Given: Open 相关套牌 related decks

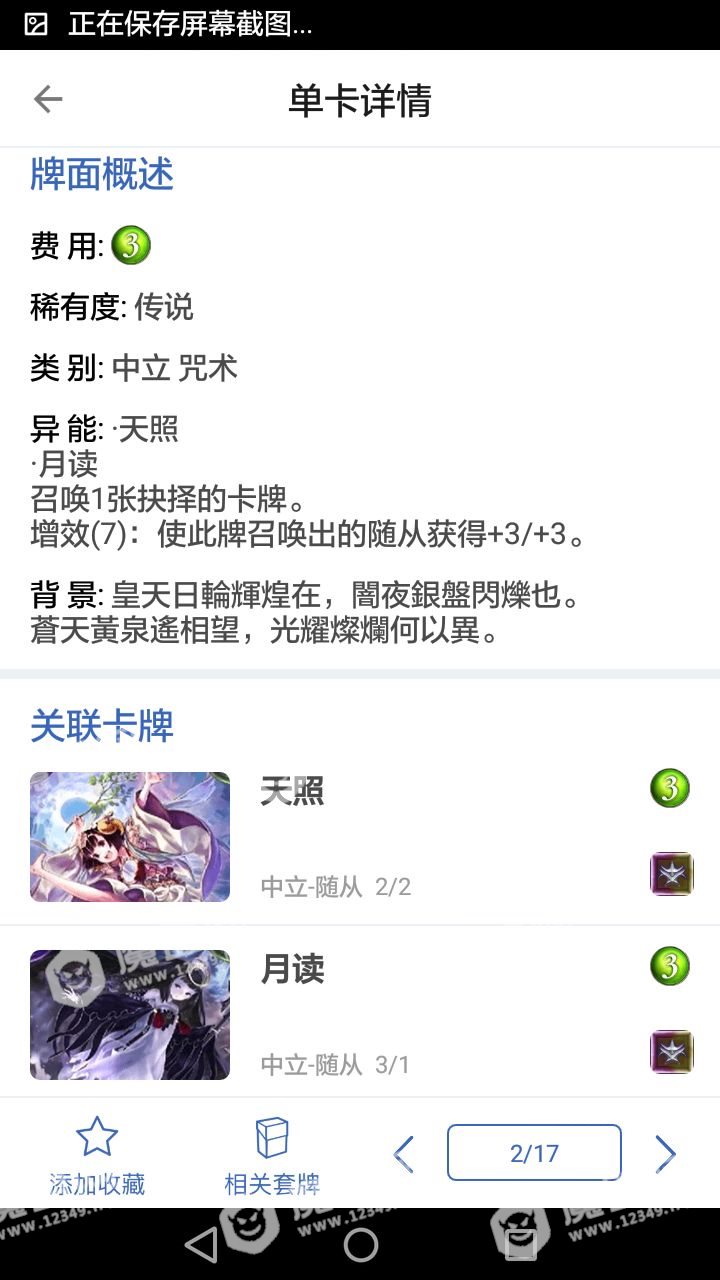Looking at the screenshot, I should 272,1156.
